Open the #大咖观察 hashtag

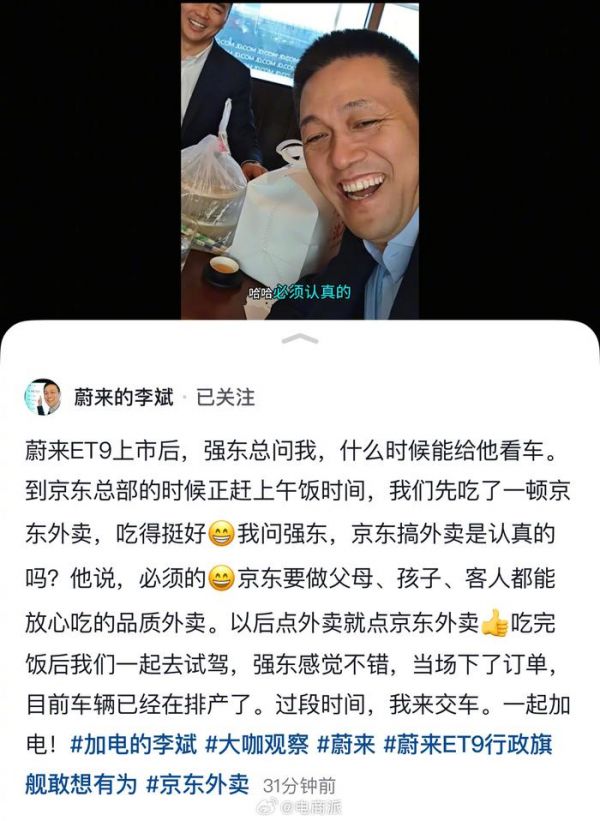coord(256,745)
